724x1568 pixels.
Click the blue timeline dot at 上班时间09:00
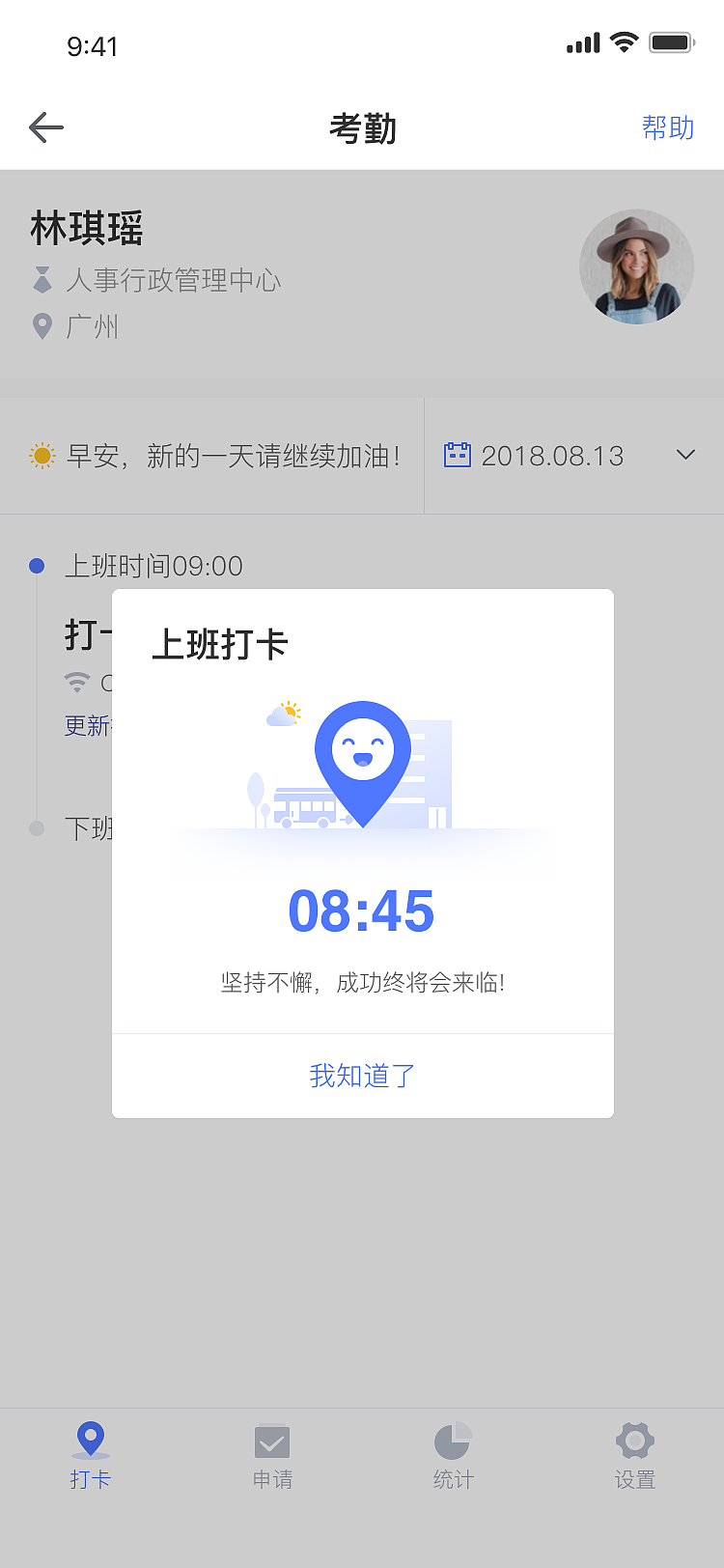click(x=37, y=565)
